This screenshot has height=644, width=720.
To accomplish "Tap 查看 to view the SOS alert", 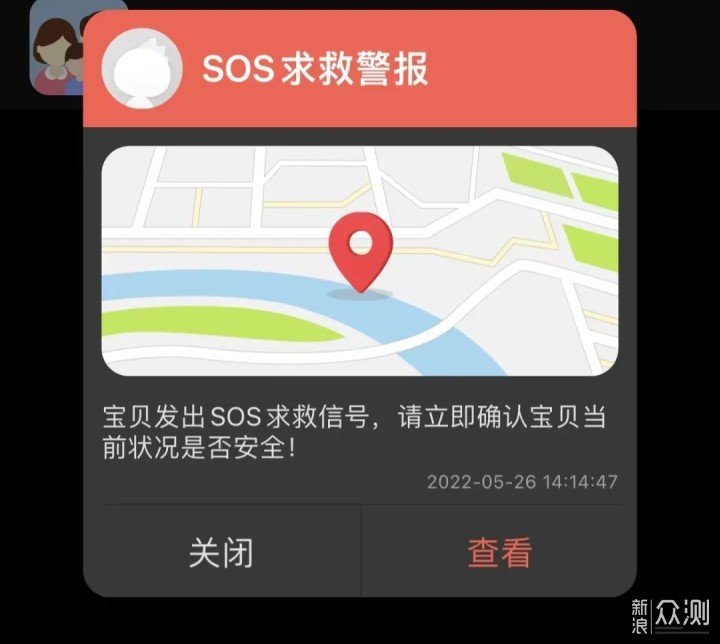I will (x=499, y=553).
